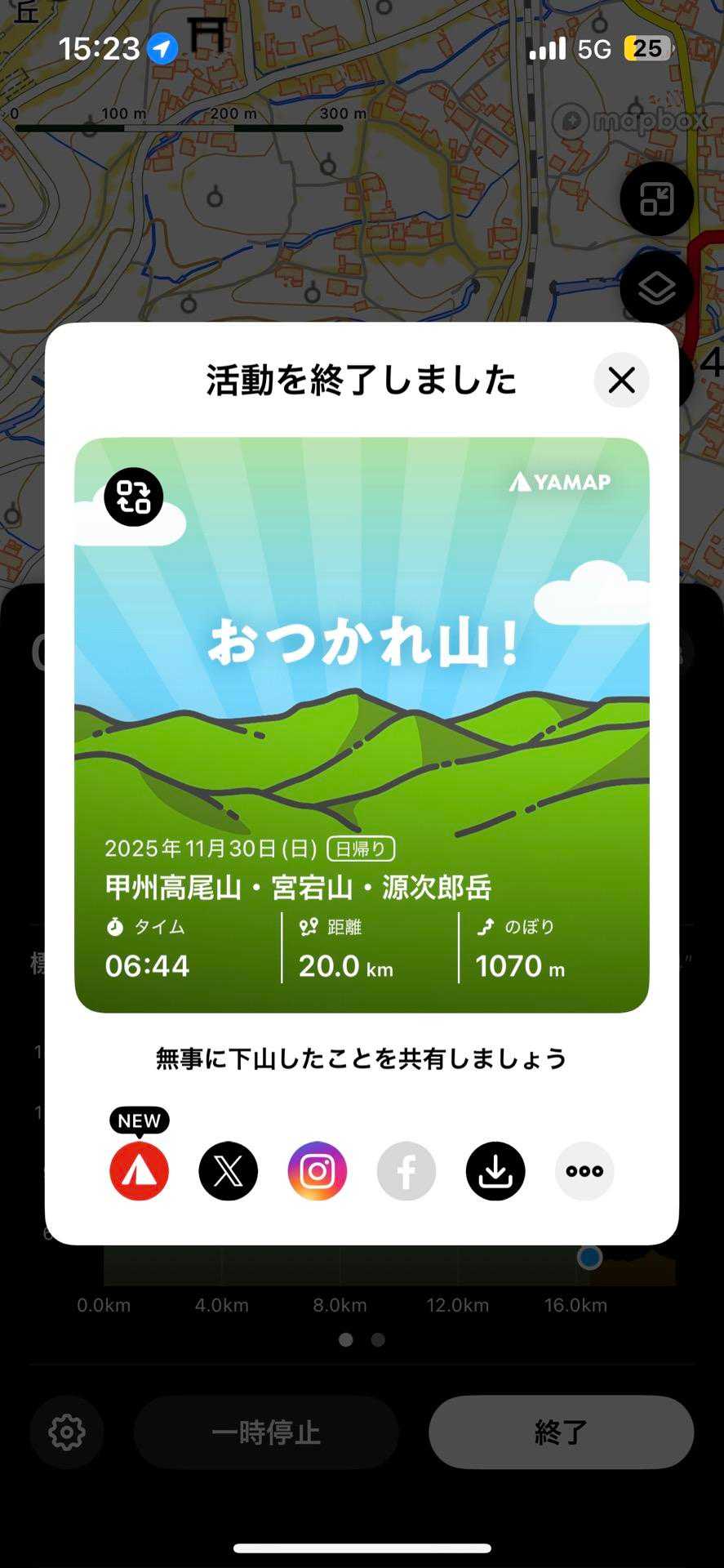Download the activity card image
Screen dimensions: 724x1568
coord(495,1170)
